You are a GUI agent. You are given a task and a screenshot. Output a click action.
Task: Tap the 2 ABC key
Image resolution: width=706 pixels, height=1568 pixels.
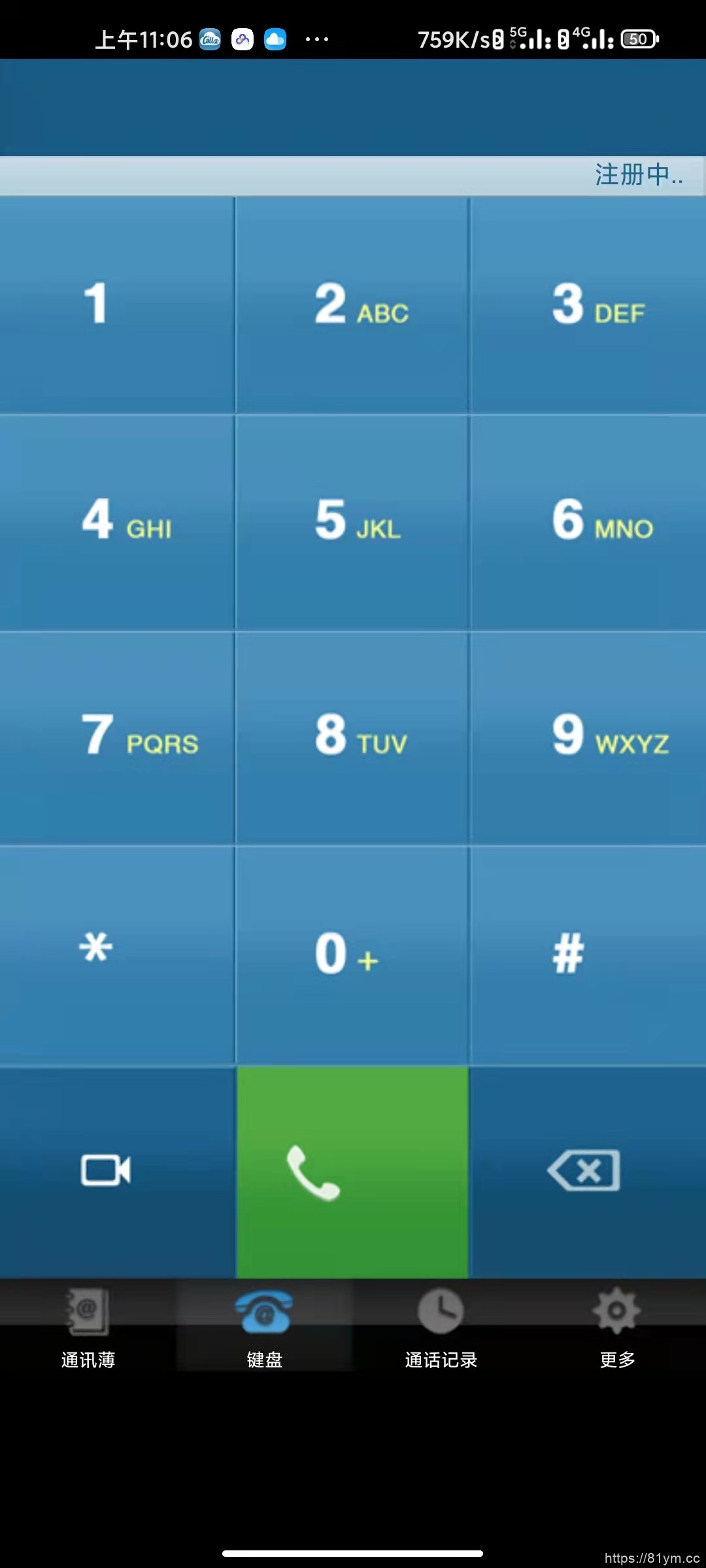[x=352, y=304]
